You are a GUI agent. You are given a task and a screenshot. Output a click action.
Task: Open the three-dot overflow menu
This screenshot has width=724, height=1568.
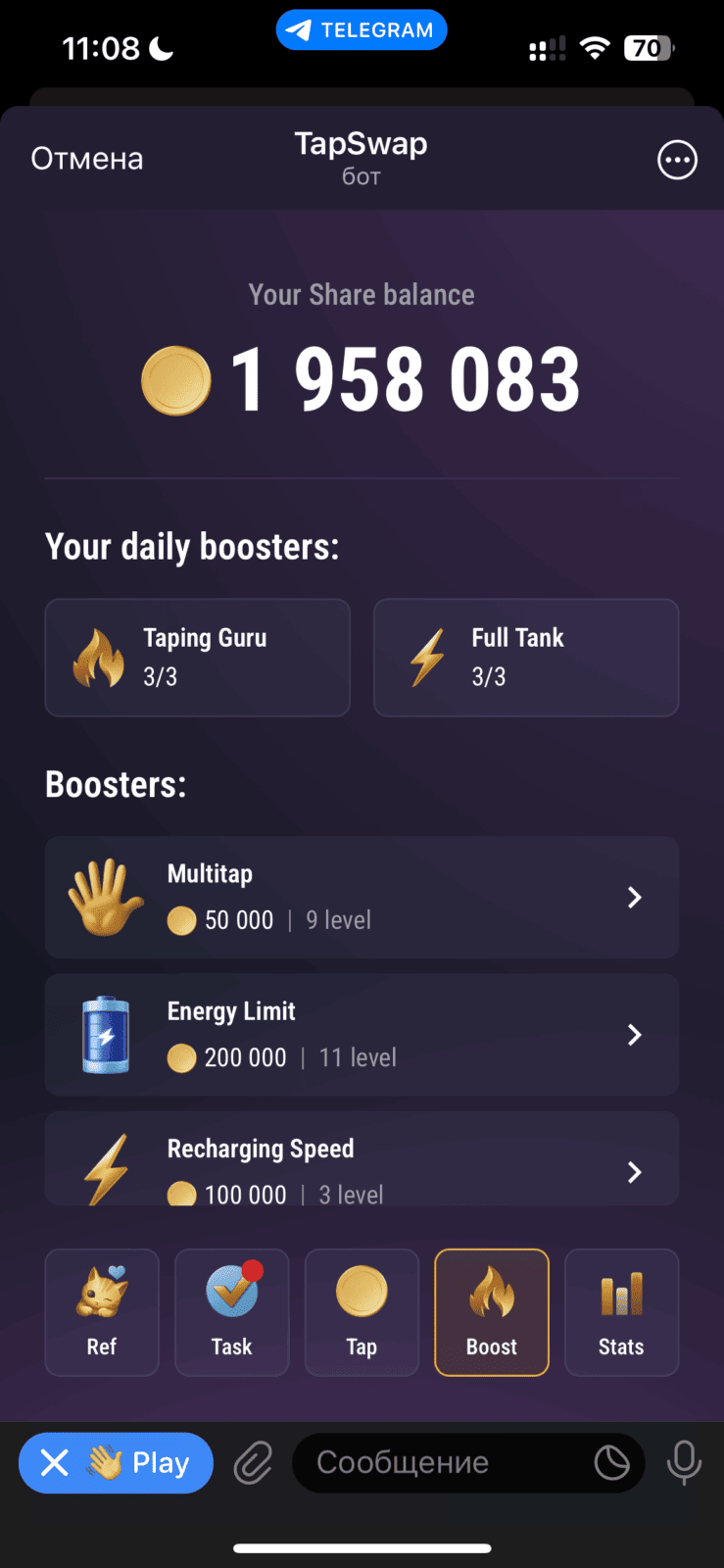[677, 160]
